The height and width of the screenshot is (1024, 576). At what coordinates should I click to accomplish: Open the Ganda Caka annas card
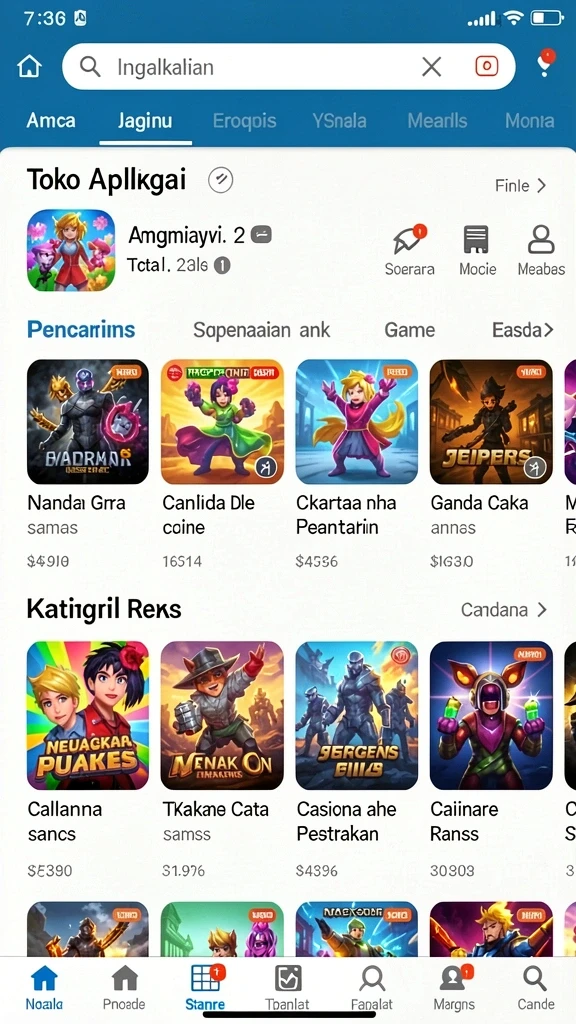pos(491,463)
